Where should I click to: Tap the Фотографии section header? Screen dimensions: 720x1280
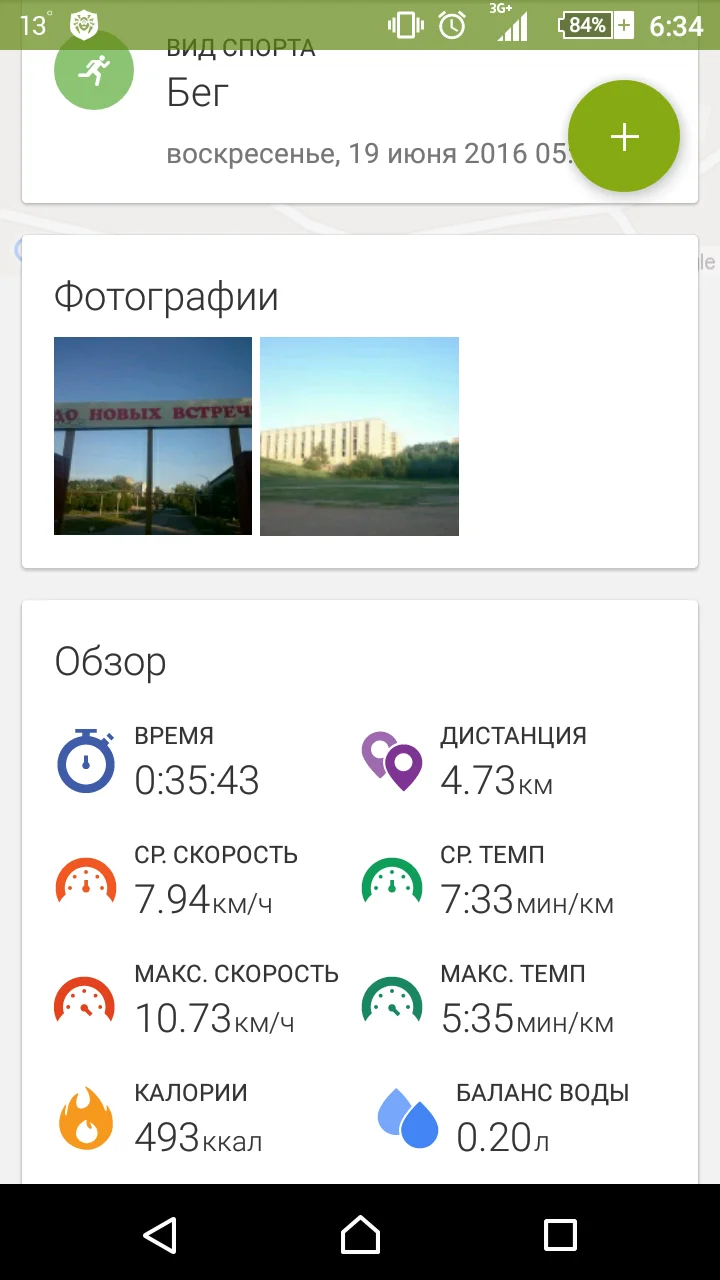(167, 296)
